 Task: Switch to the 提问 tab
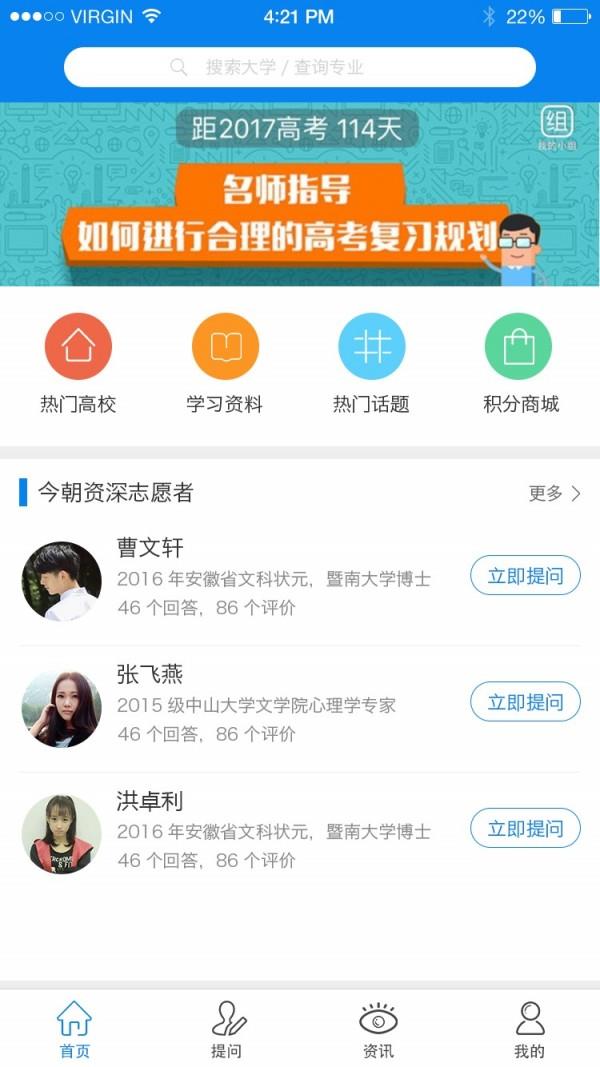click(x=227, y=1030)
